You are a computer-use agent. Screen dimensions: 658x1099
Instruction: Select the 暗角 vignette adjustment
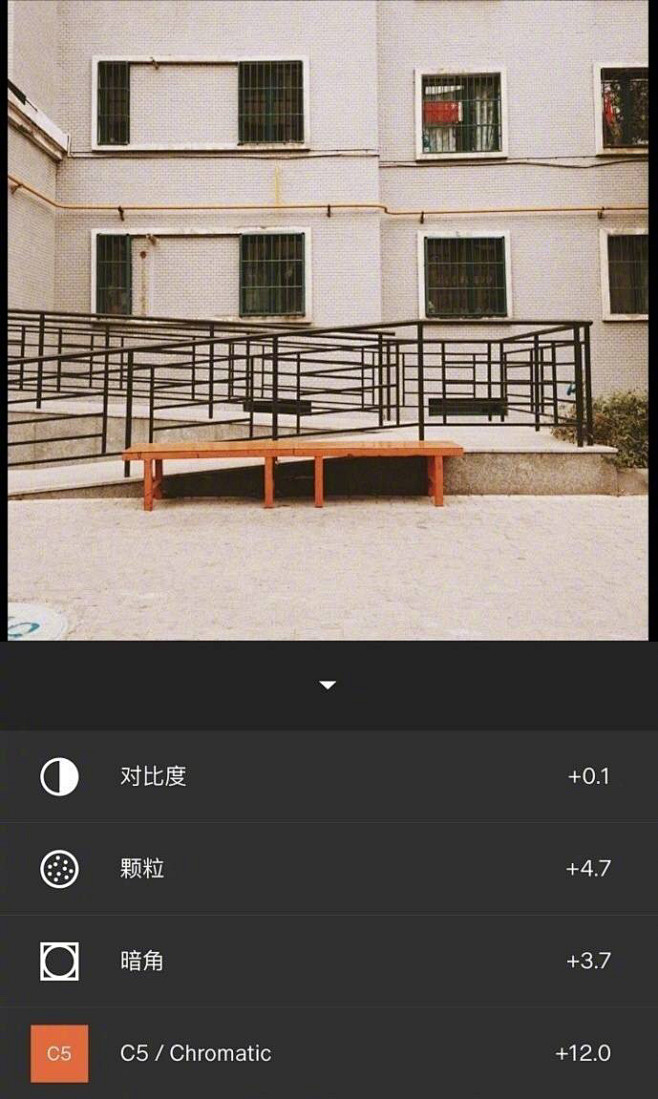click(328, 961)
